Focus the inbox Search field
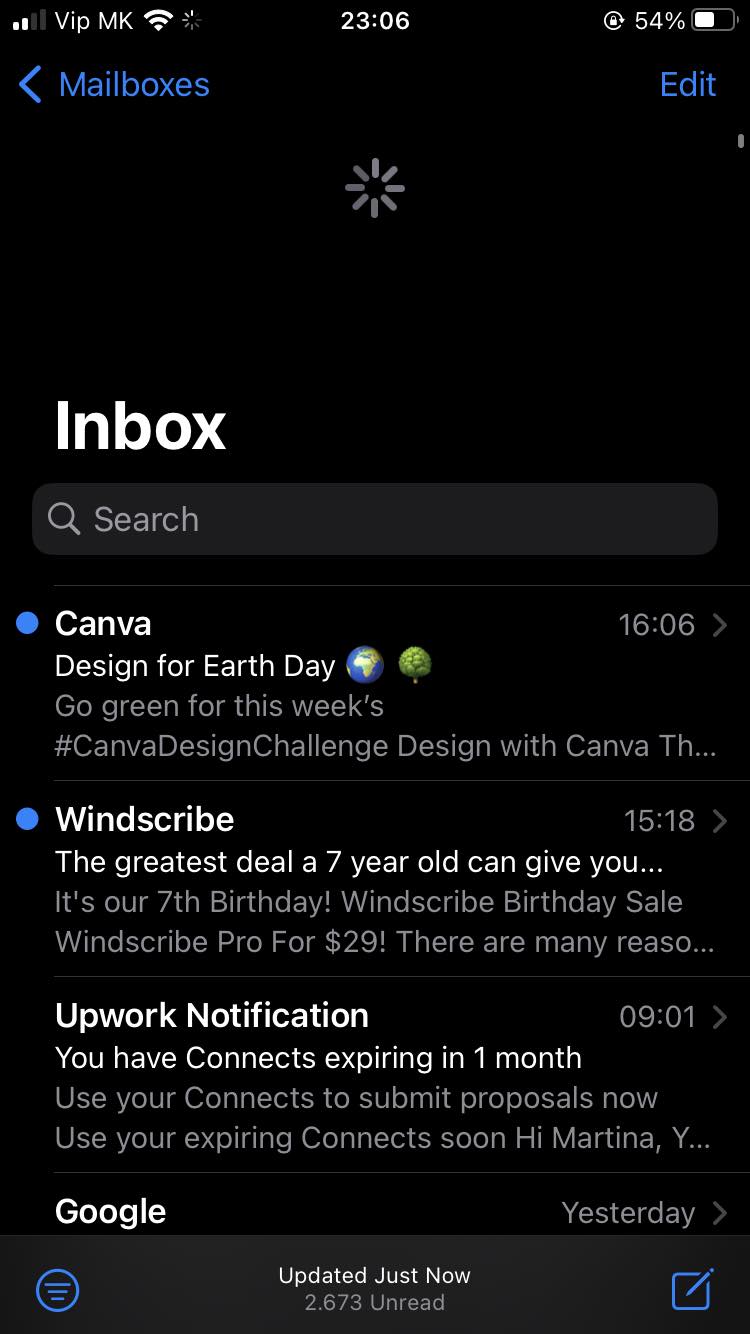 (375, 519)
